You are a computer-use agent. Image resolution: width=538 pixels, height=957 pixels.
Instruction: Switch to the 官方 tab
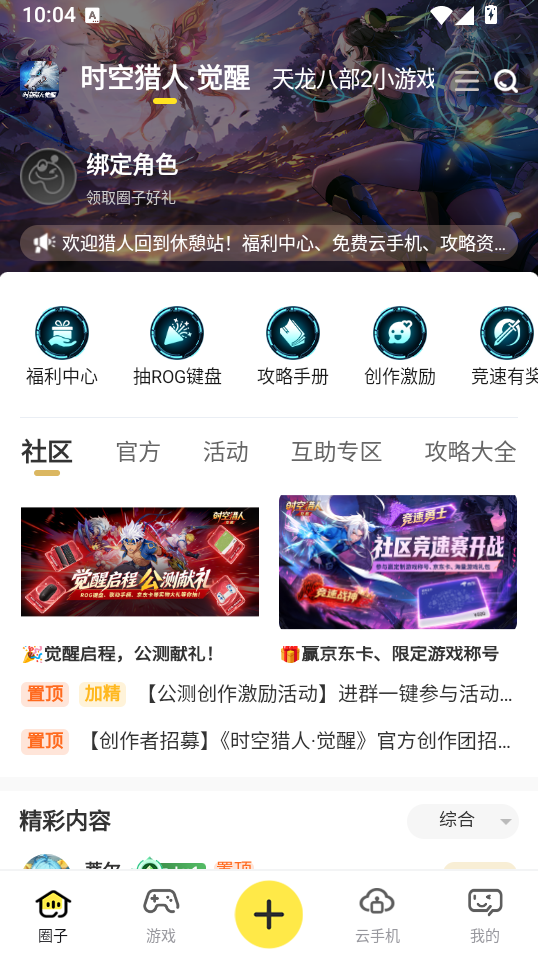click(138, 452)
